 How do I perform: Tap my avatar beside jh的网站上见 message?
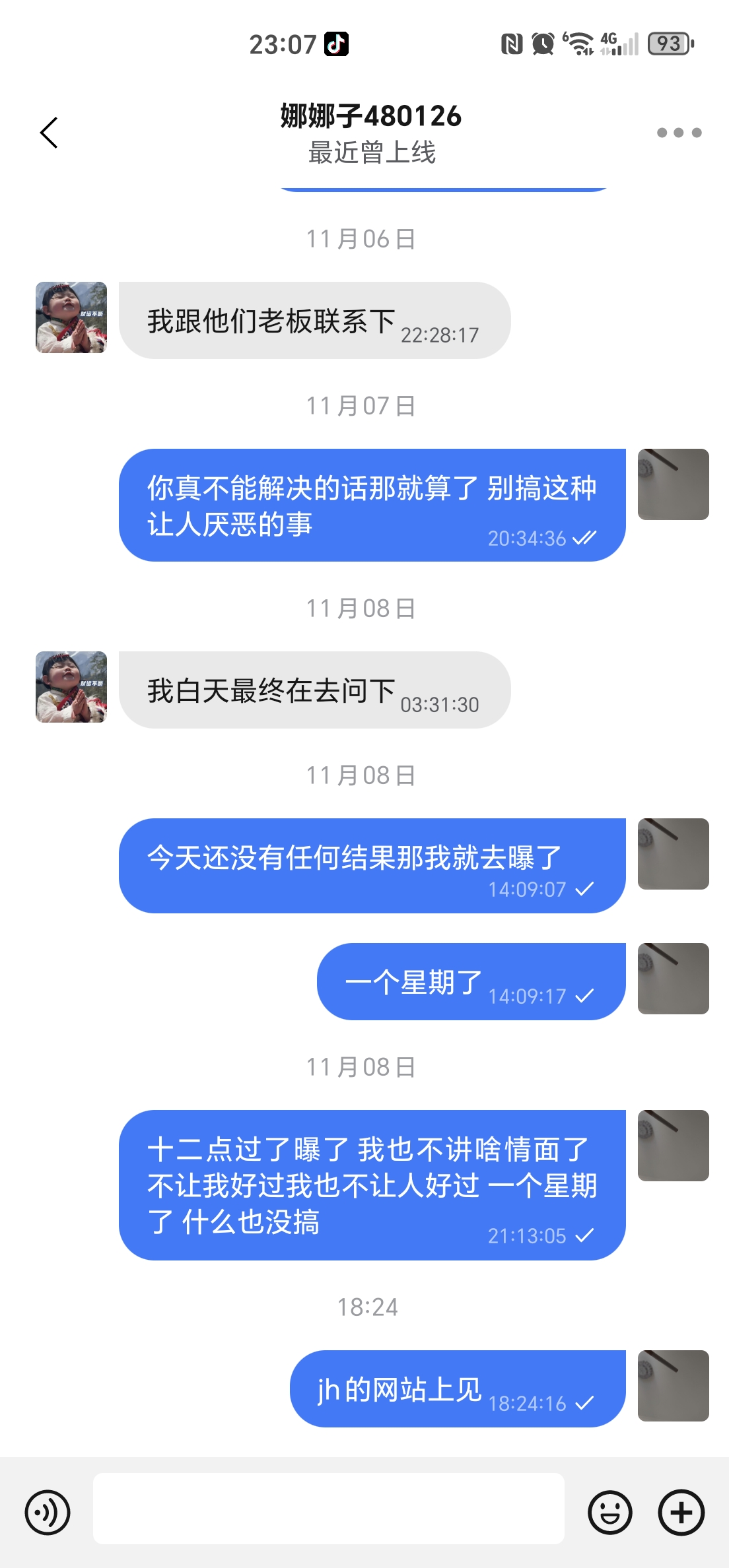tap(673, 1385)
